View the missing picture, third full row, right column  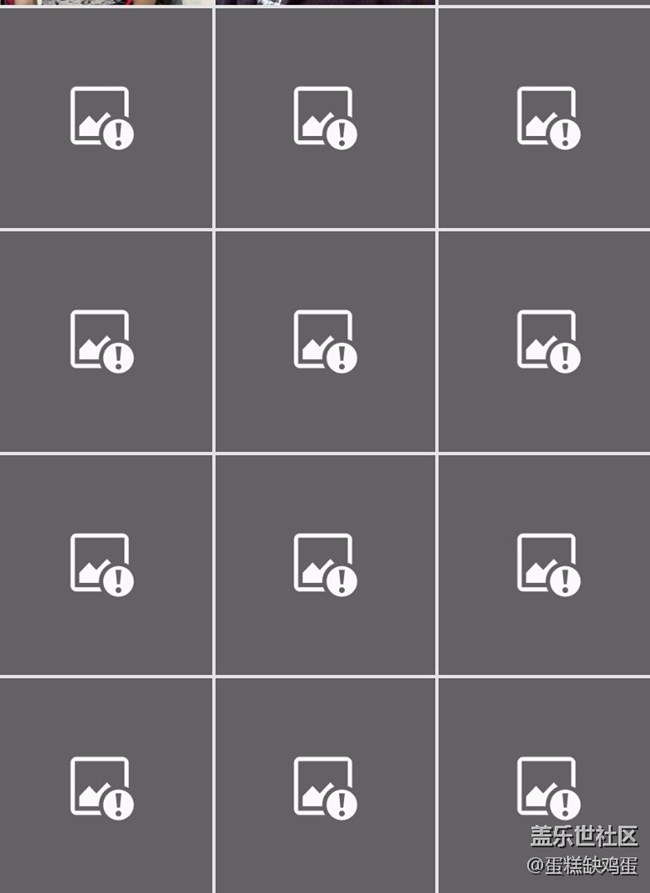click(x=545, y=564)
